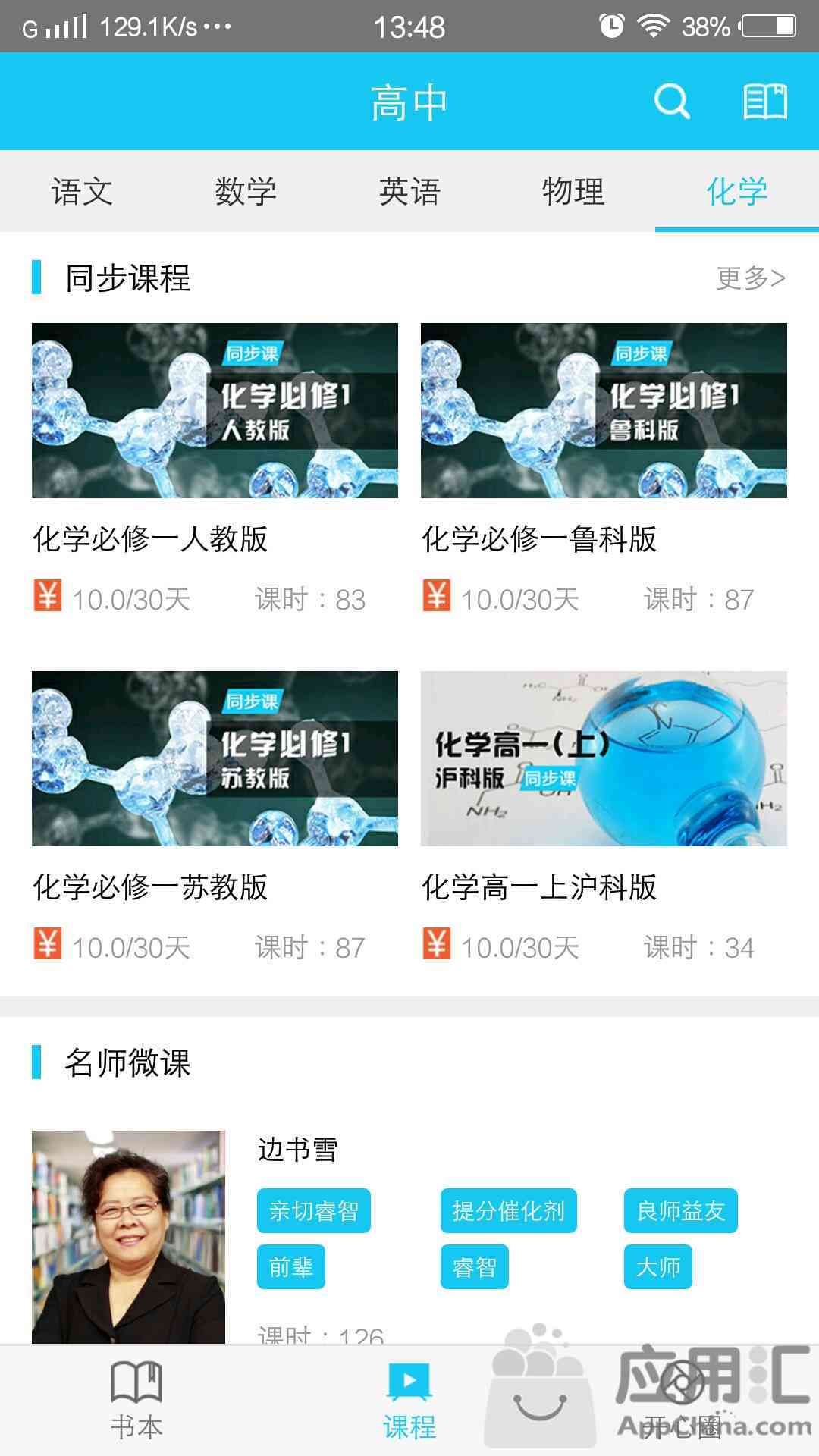
Task: Open the 化学必修一人教版 course card
Action: tap(215, 411)
